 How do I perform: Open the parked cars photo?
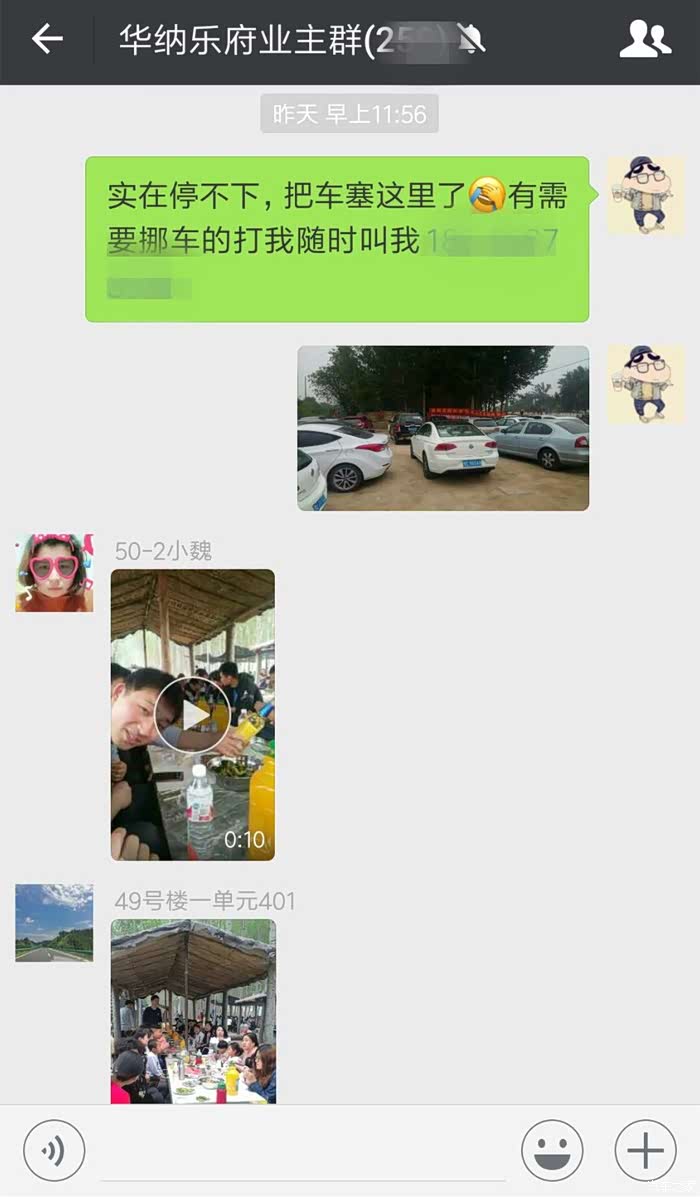click(443, 428)
